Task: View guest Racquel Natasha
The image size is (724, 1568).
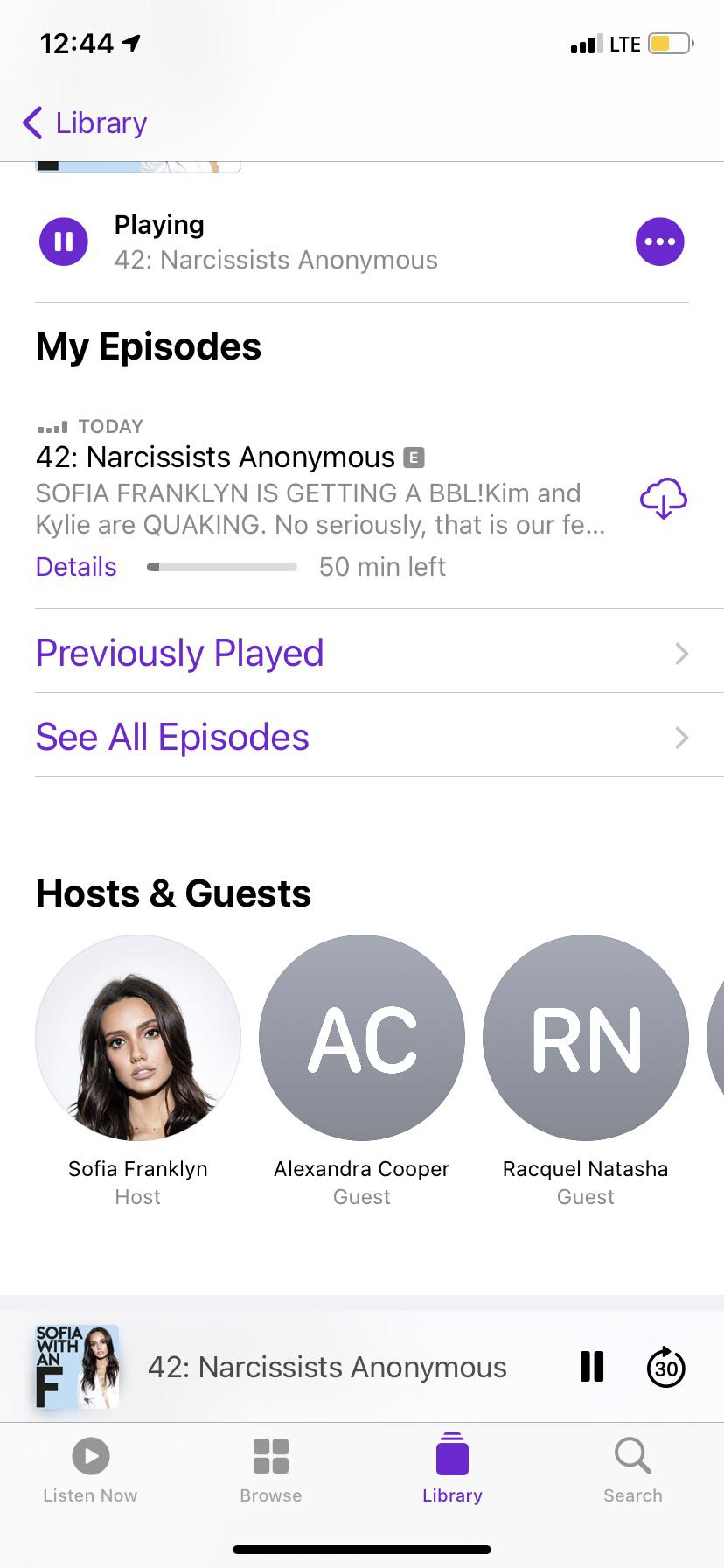Action: [586, 1038]
